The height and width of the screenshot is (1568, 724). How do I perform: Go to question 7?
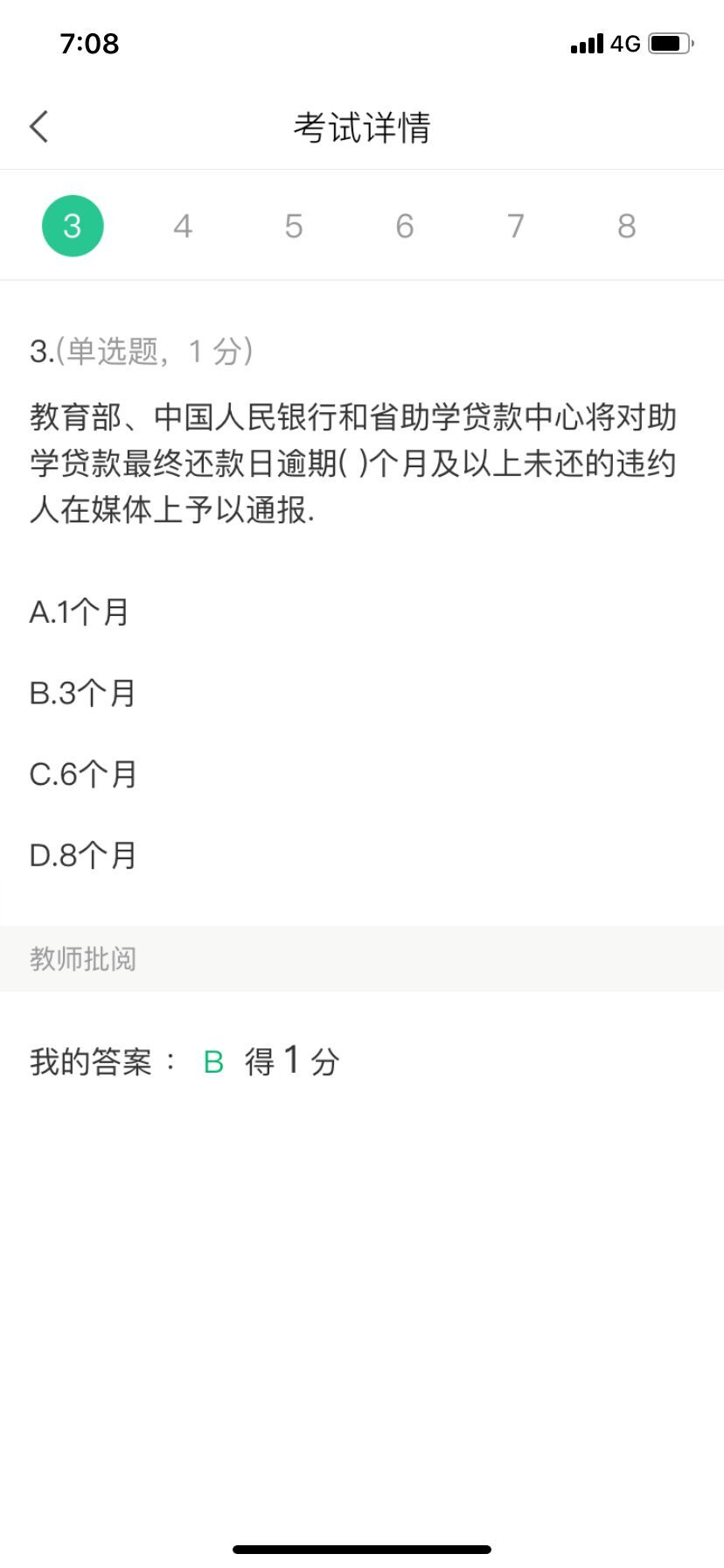tap(516, 227)
